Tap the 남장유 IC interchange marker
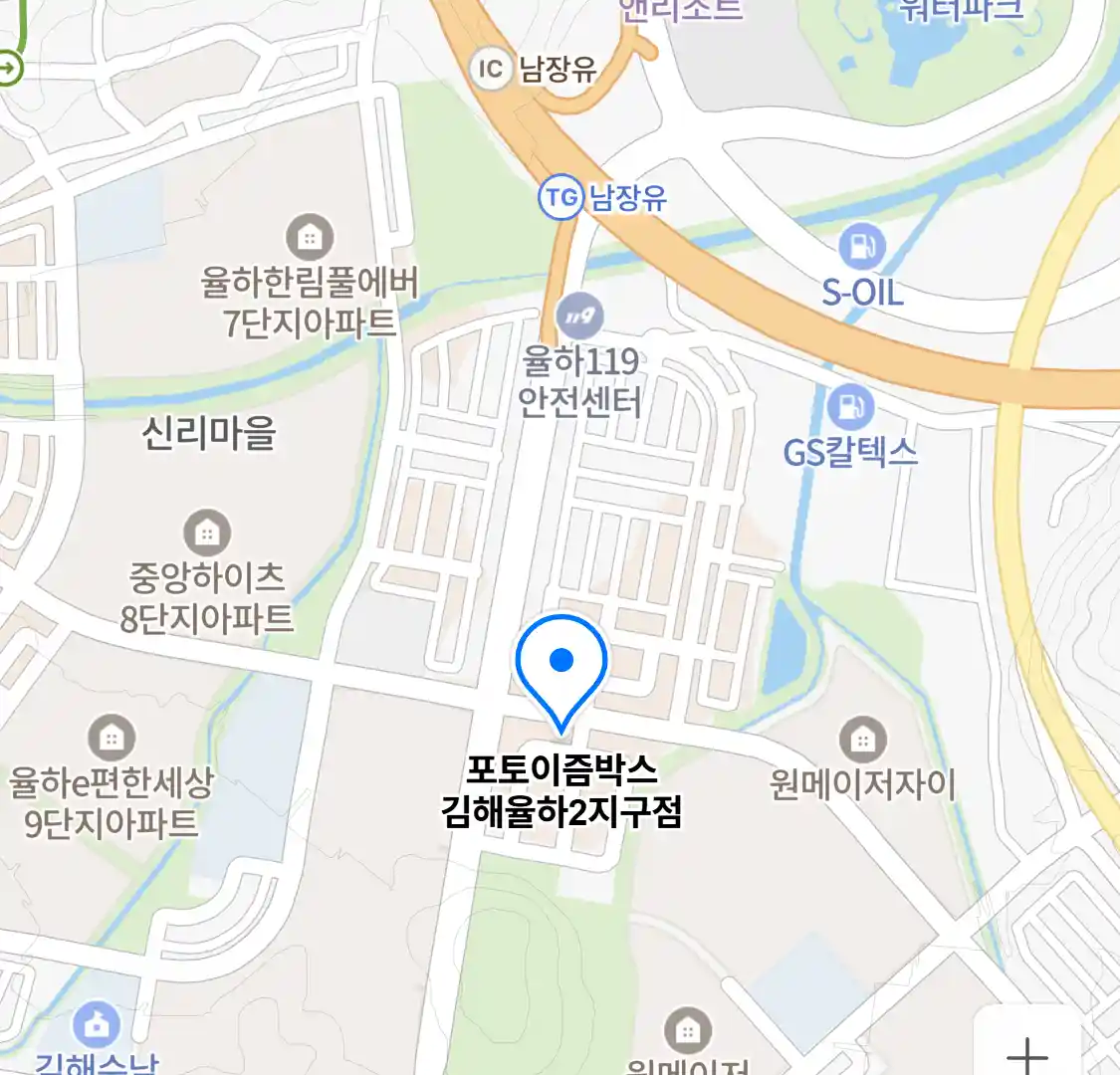The image size is (1120, 1075). 490,69
